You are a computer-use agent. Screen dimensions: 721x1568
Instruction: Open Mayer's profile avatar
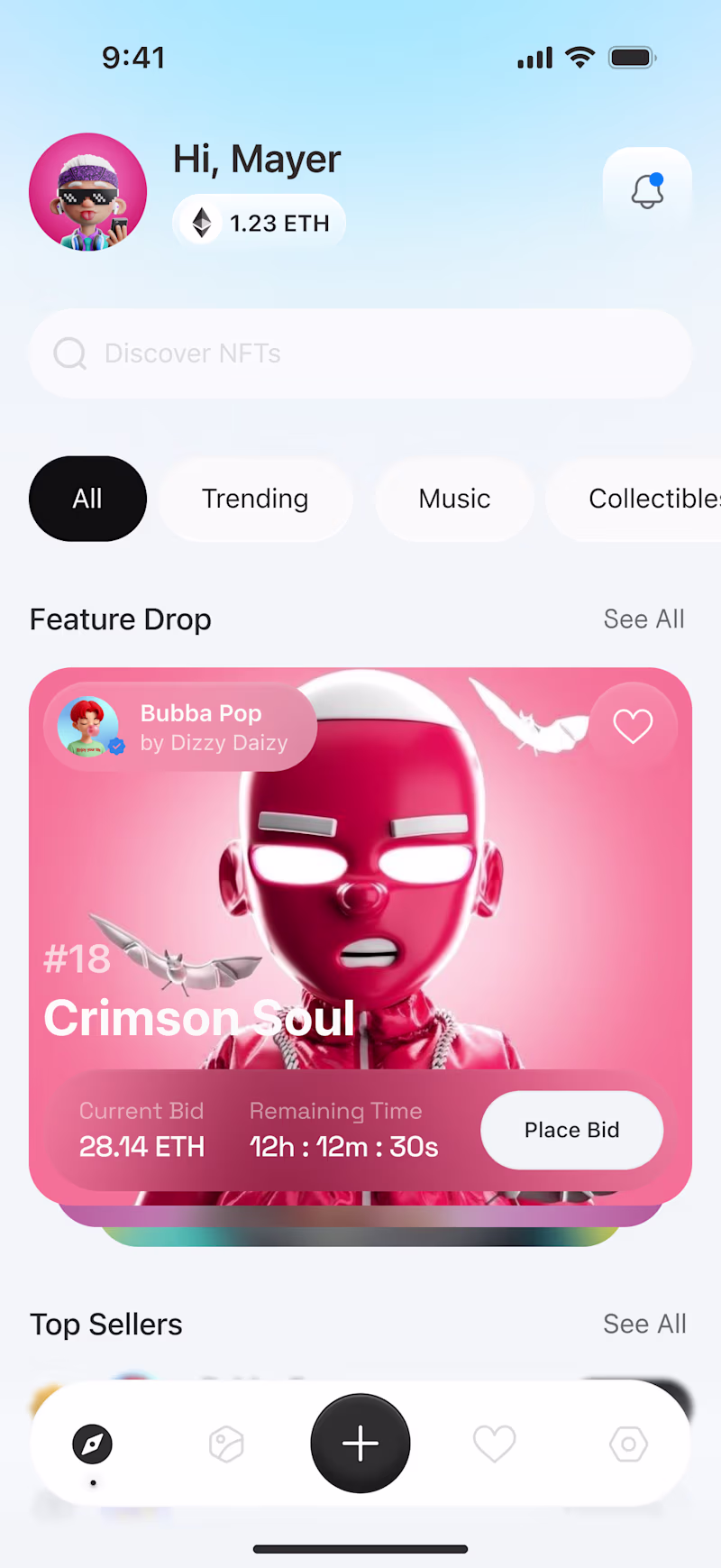(88, 192)
